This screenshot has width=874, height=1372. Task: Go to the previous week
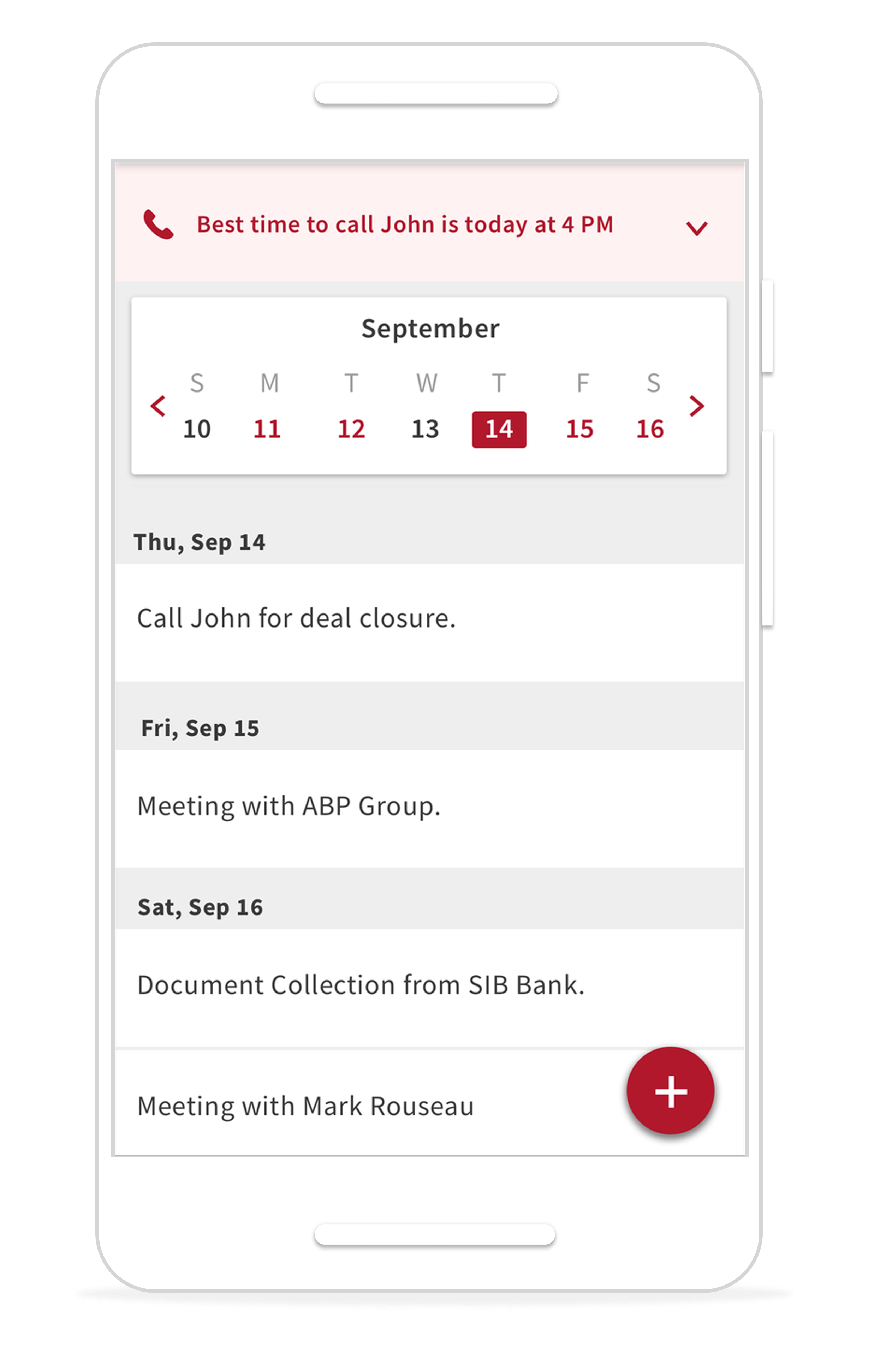coord(158,406)
